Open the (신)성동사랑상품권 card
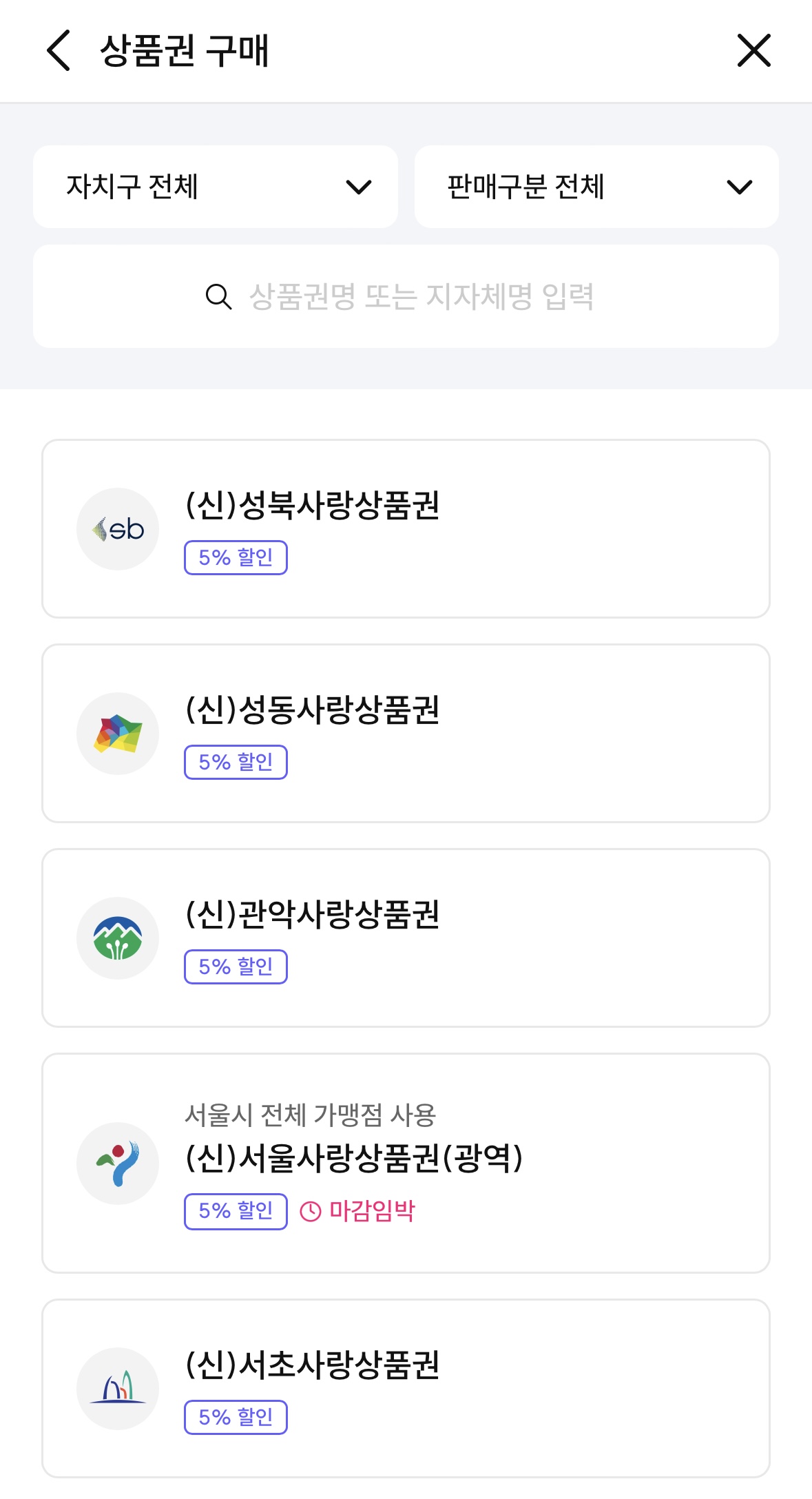 tap(406, 734)
